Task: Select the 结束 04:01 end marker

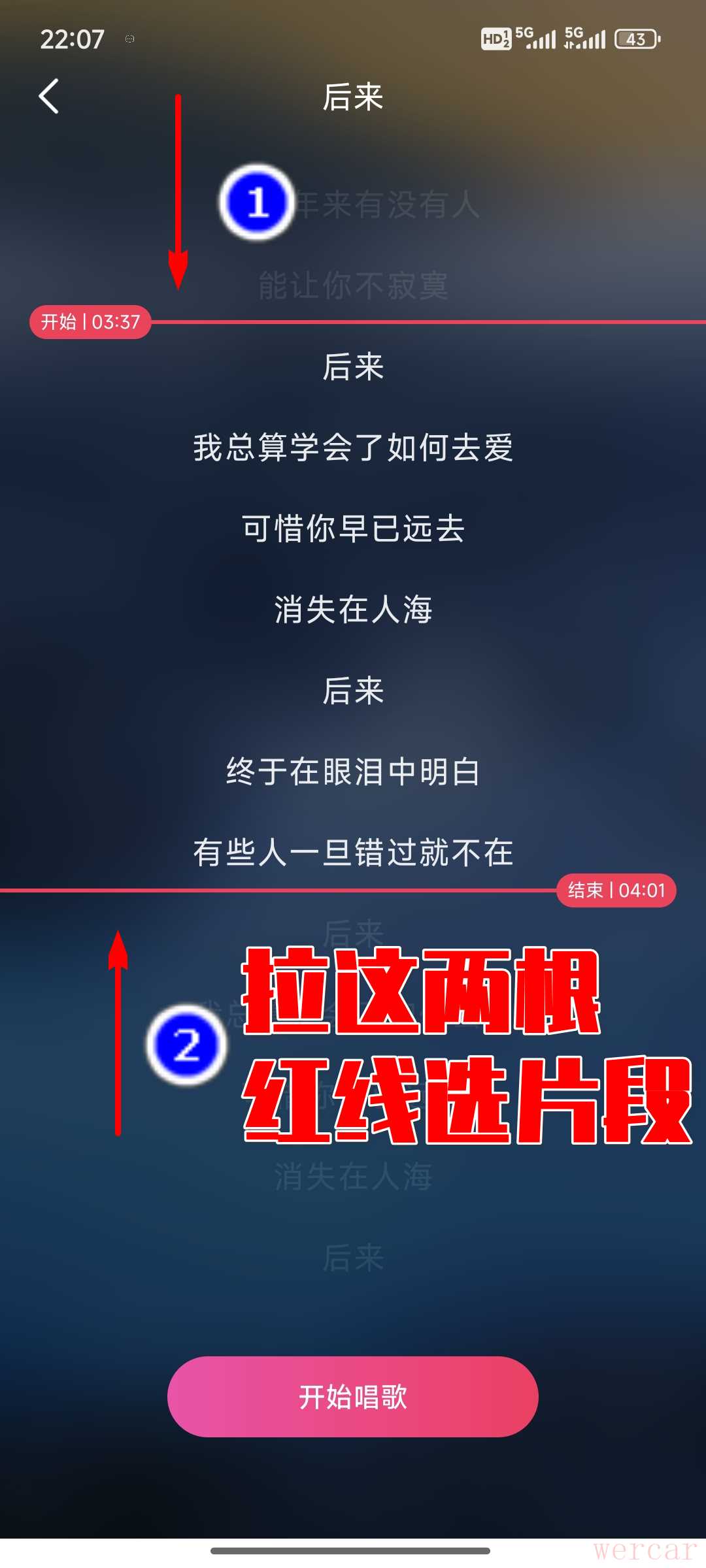Action: tap(616, 890)
